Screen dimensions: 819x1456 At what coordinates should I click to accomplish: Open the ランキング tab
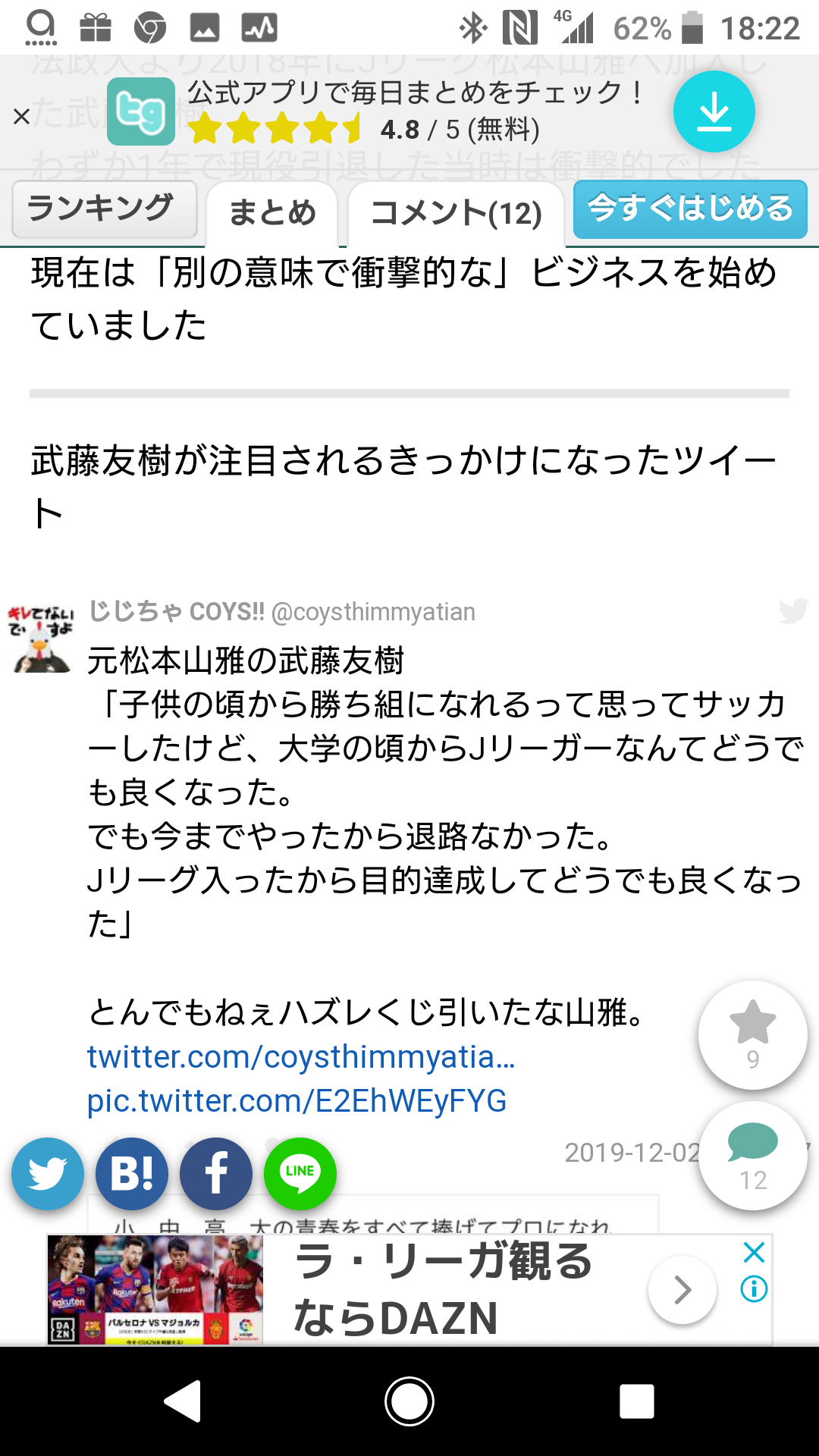click(x=104, y=209)
